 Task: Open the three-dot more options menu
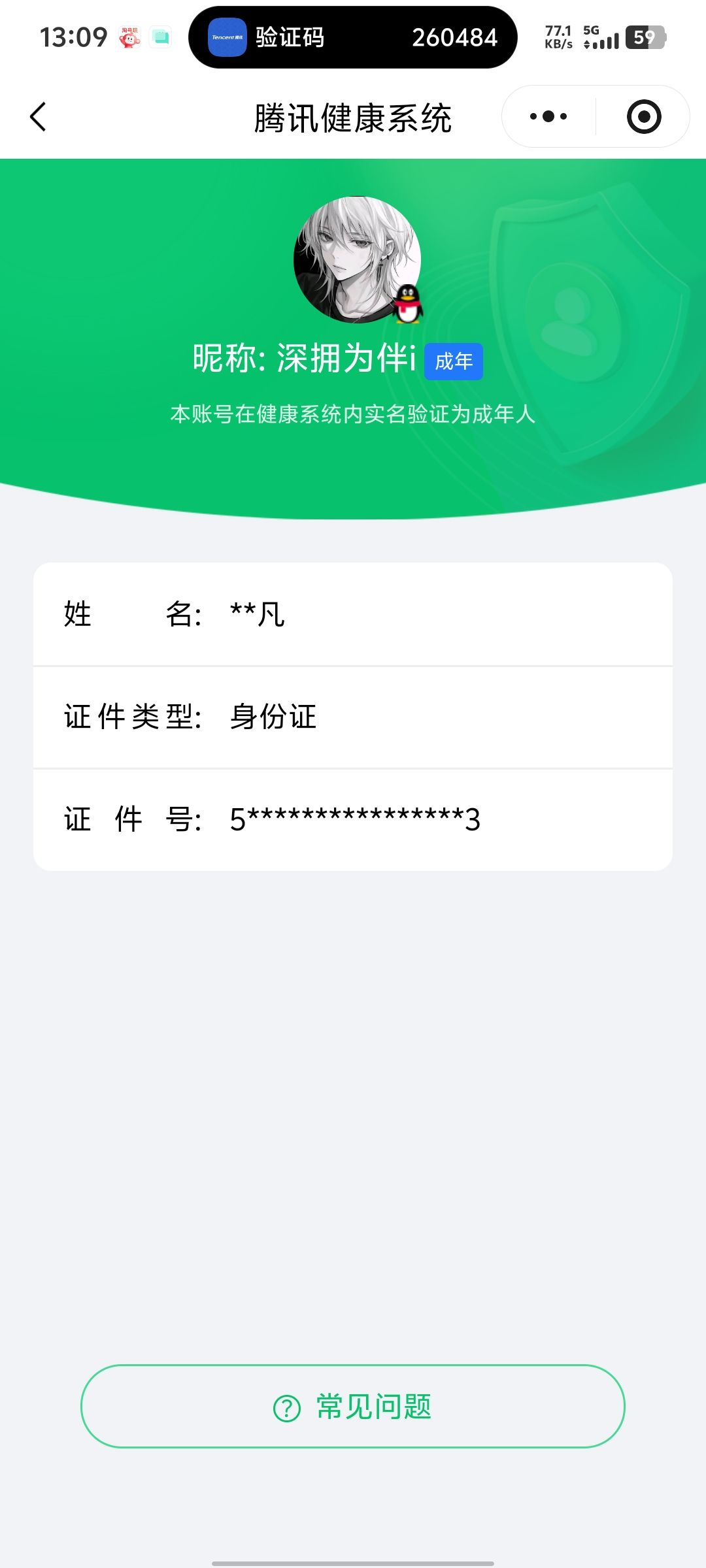[x=547, y=115]
